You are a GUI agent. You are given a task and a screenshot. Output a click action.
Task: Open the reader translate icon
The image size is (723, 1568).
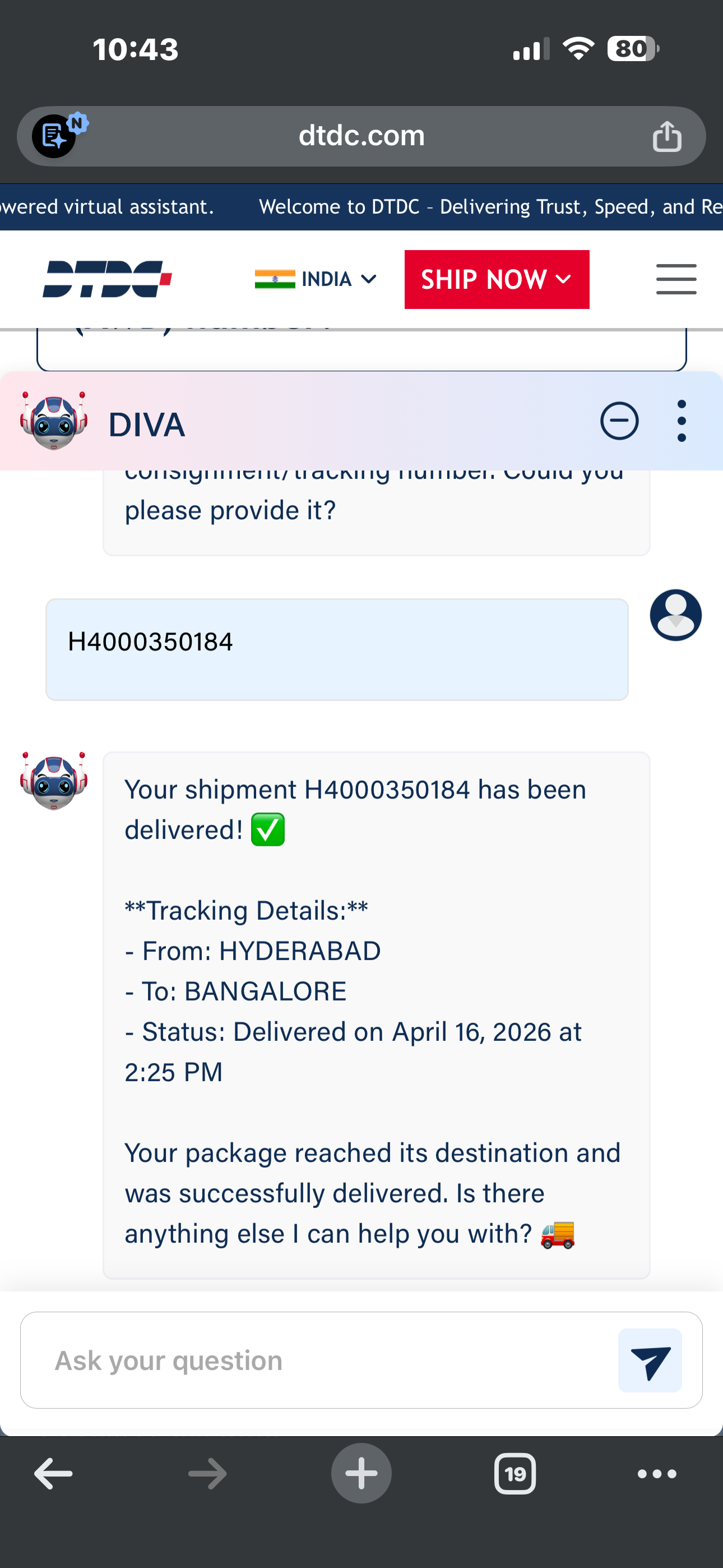tap(55, 136)
